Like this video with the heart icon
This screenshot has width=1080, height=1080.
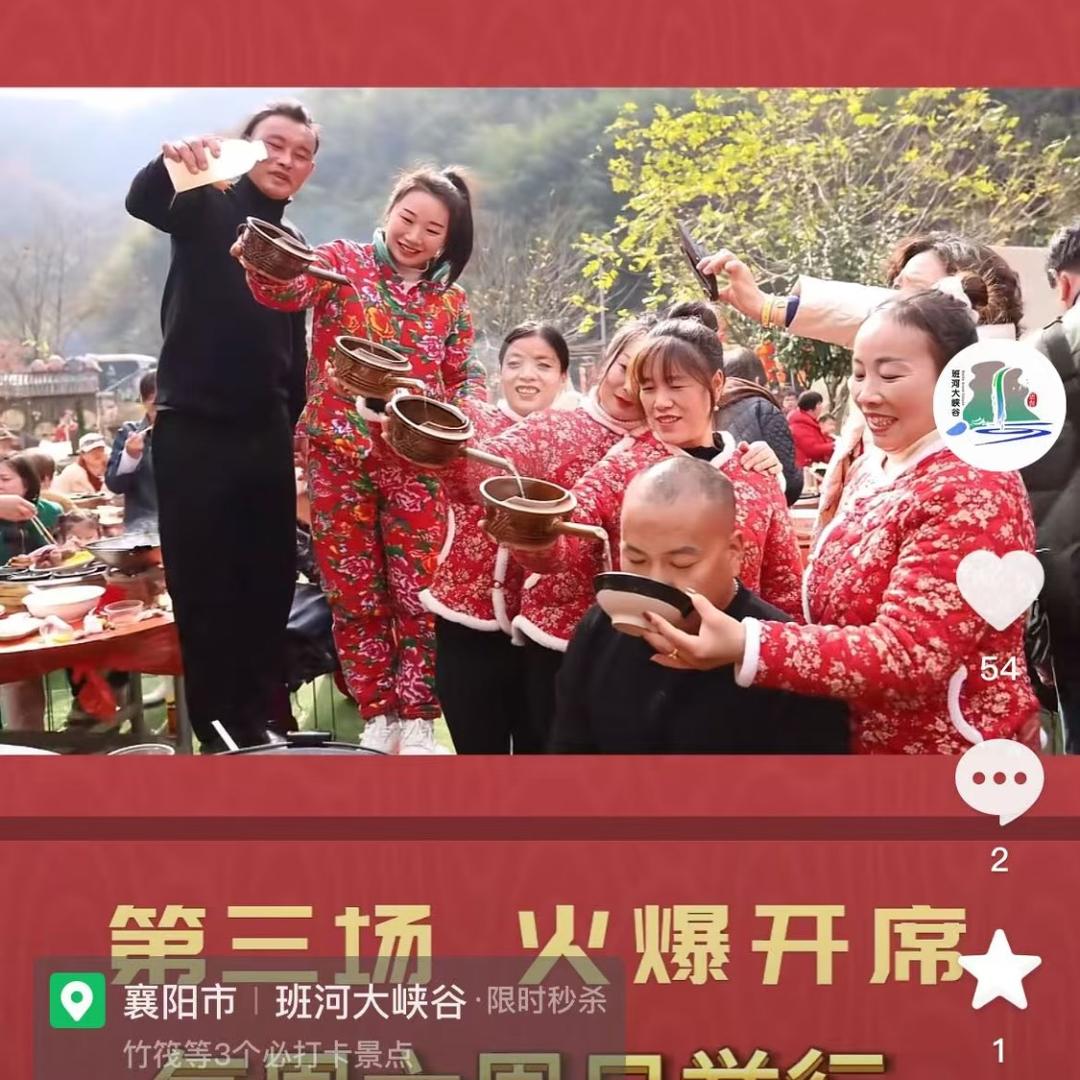[x=999, y=590]
